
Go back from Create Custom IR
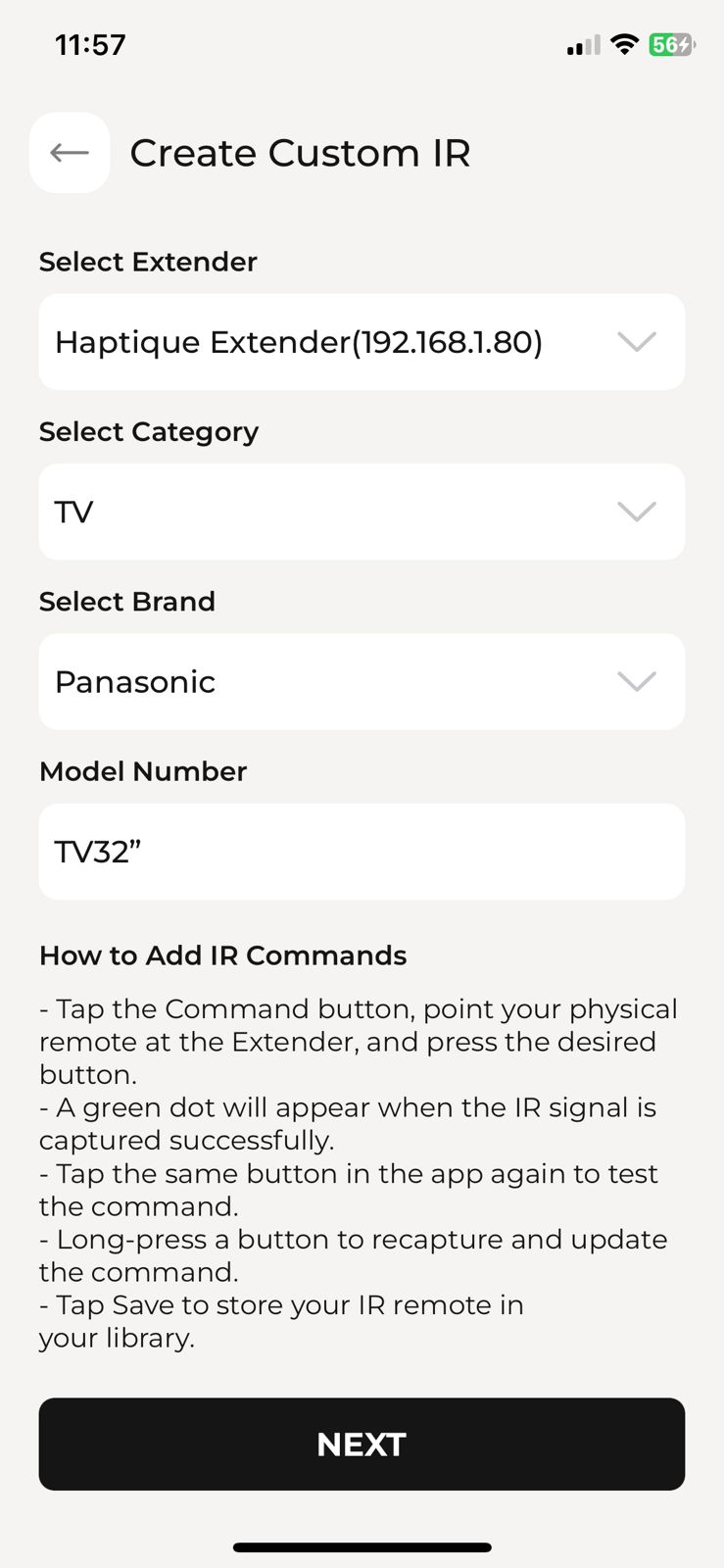(70, 153)
